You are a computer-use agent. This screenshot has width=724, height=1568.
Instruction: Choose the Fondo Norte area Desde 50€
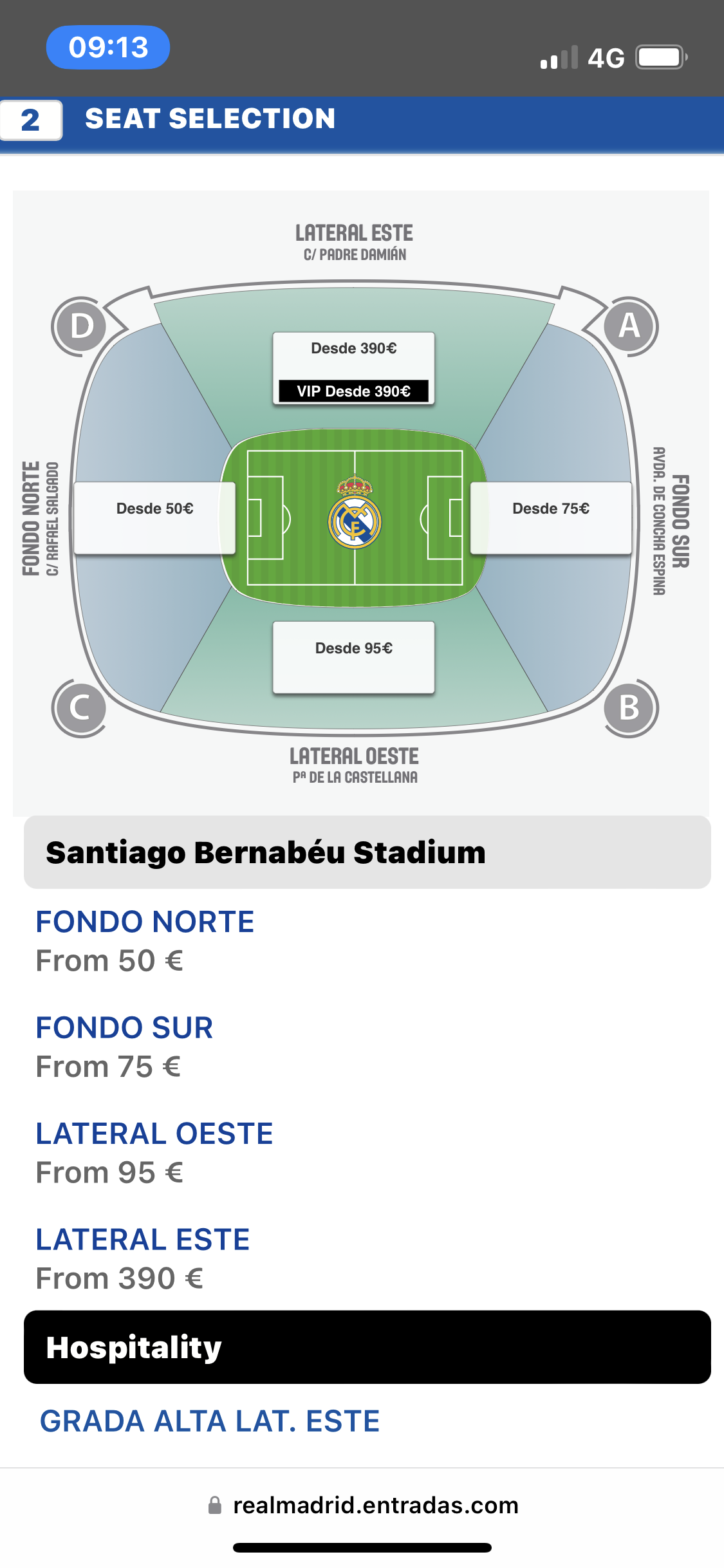pos(154,518)
